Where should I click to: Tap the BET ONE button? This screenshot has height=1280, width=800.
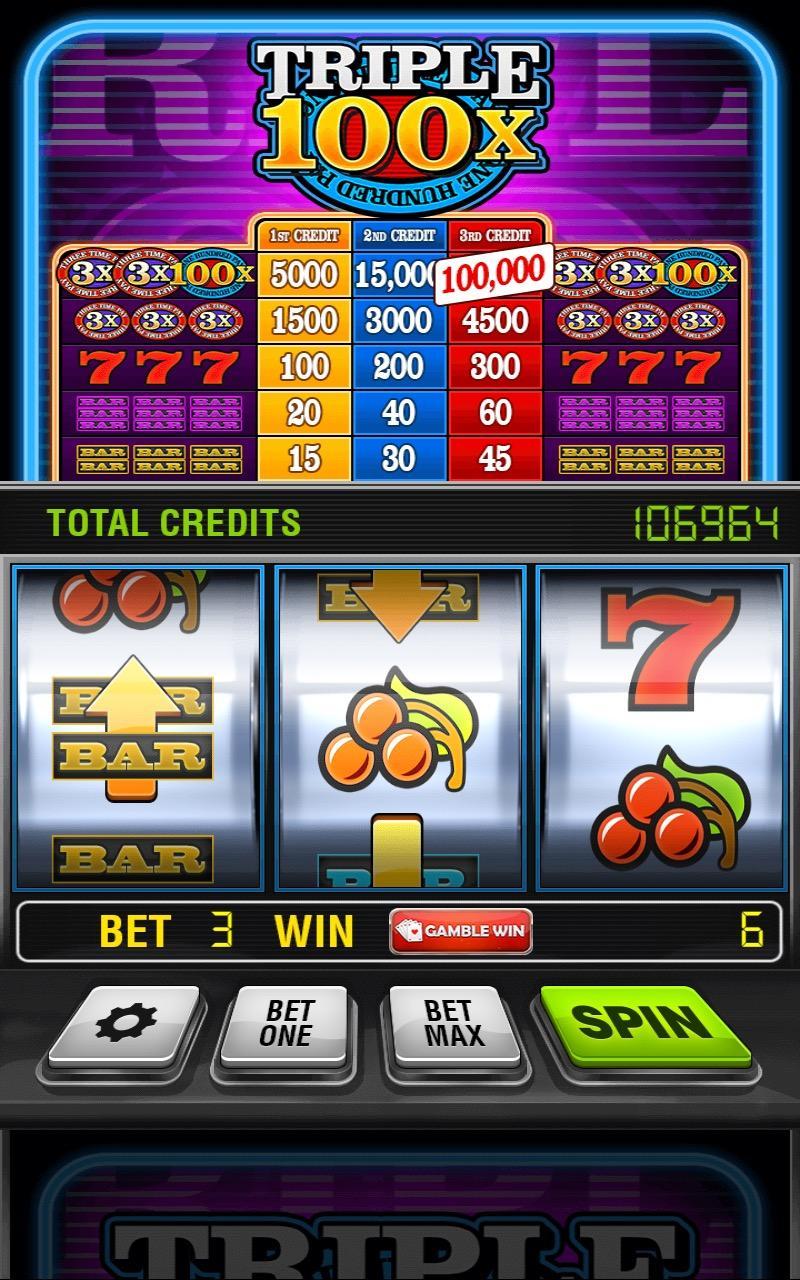pos(285,1026)
